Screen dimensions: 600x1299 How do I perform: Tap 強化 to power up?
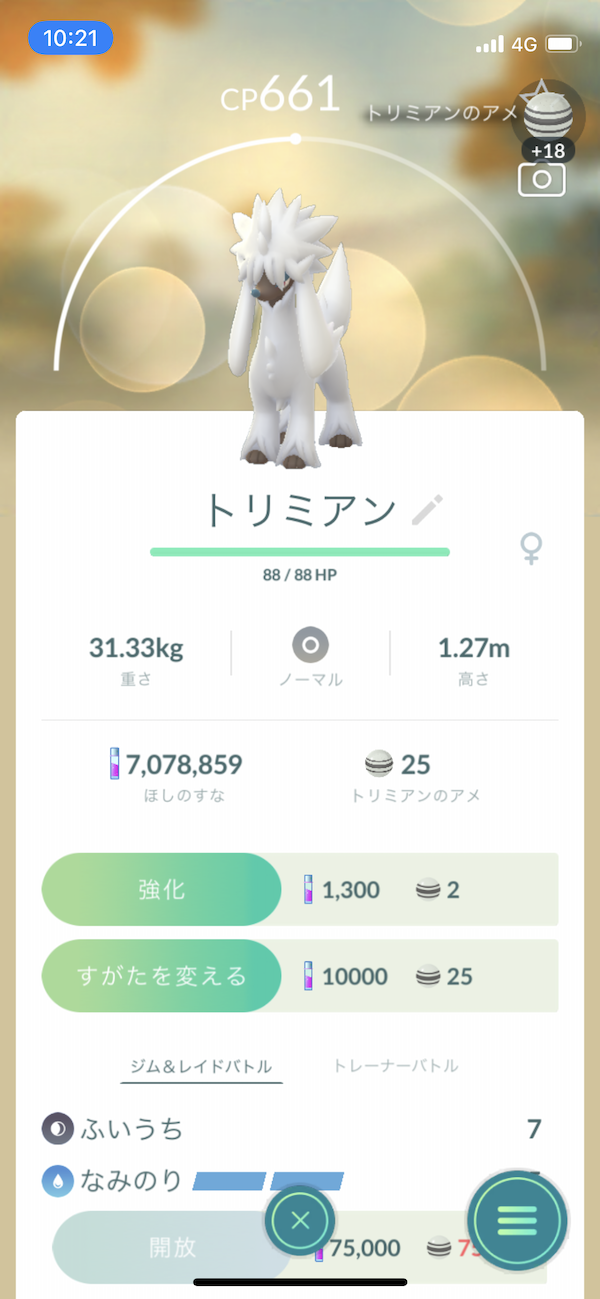pyautogui.click(x=162, y=889)
